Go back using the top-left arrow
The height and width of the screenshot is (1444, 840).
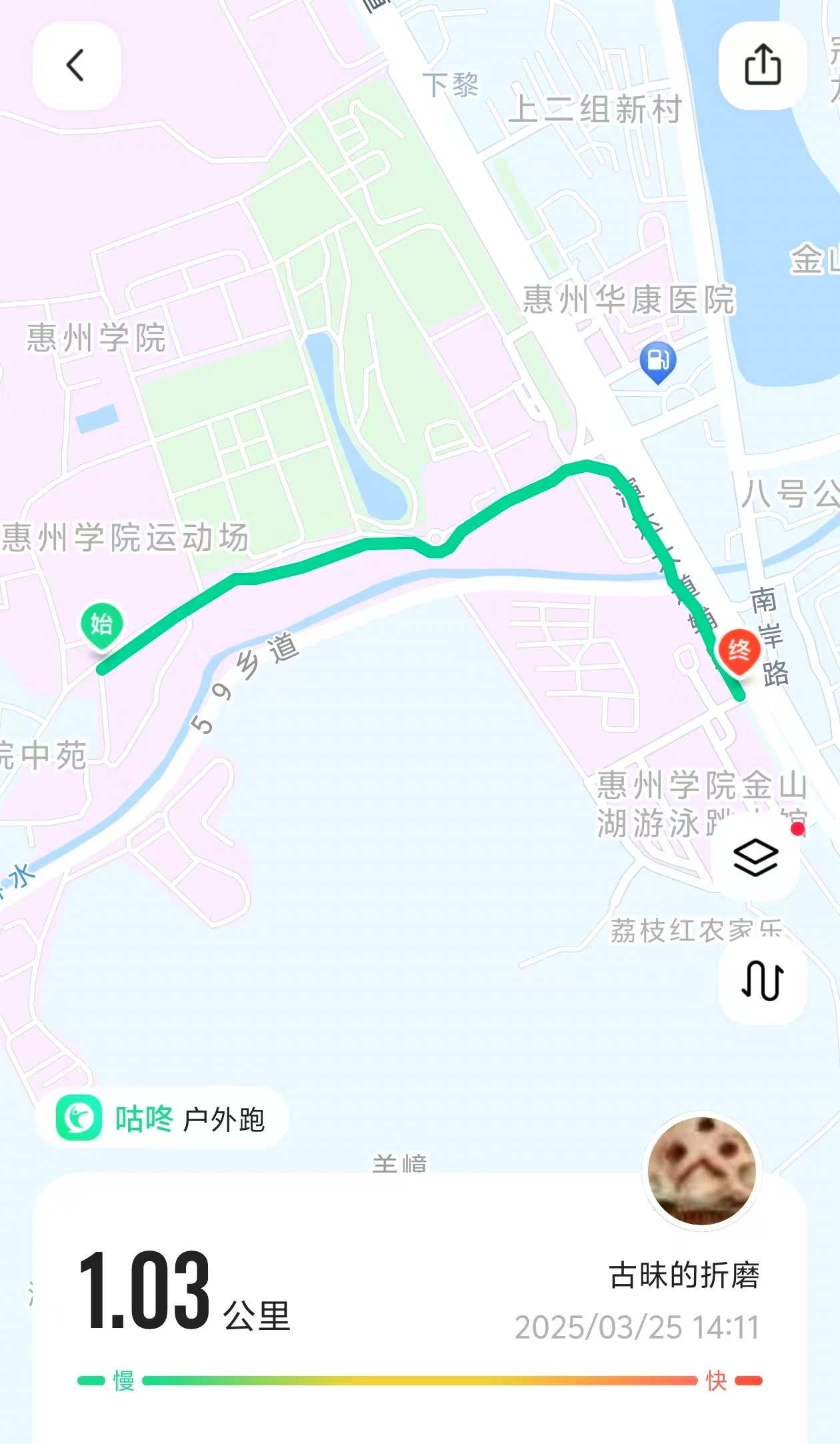tap(77, 65)
